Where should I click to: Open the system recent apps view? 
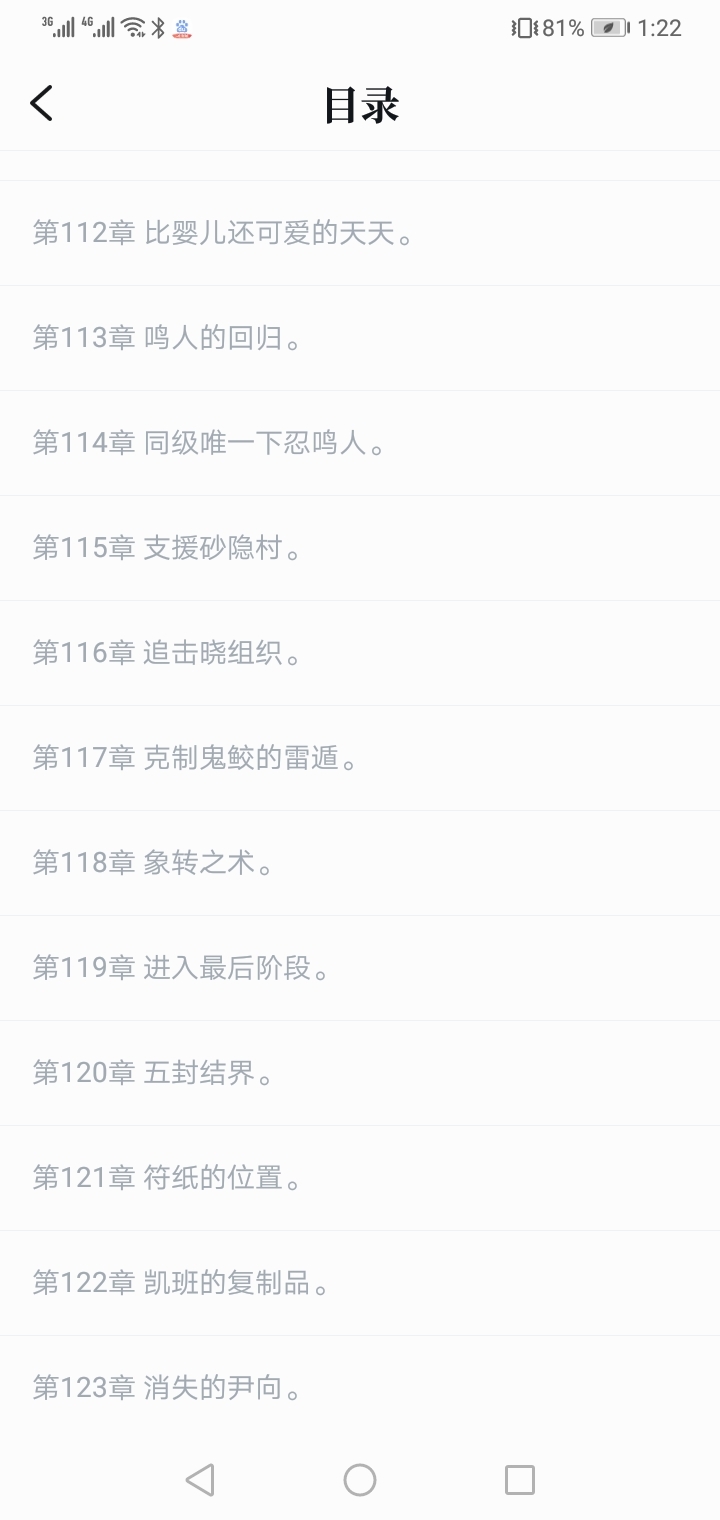point(520,1480)
